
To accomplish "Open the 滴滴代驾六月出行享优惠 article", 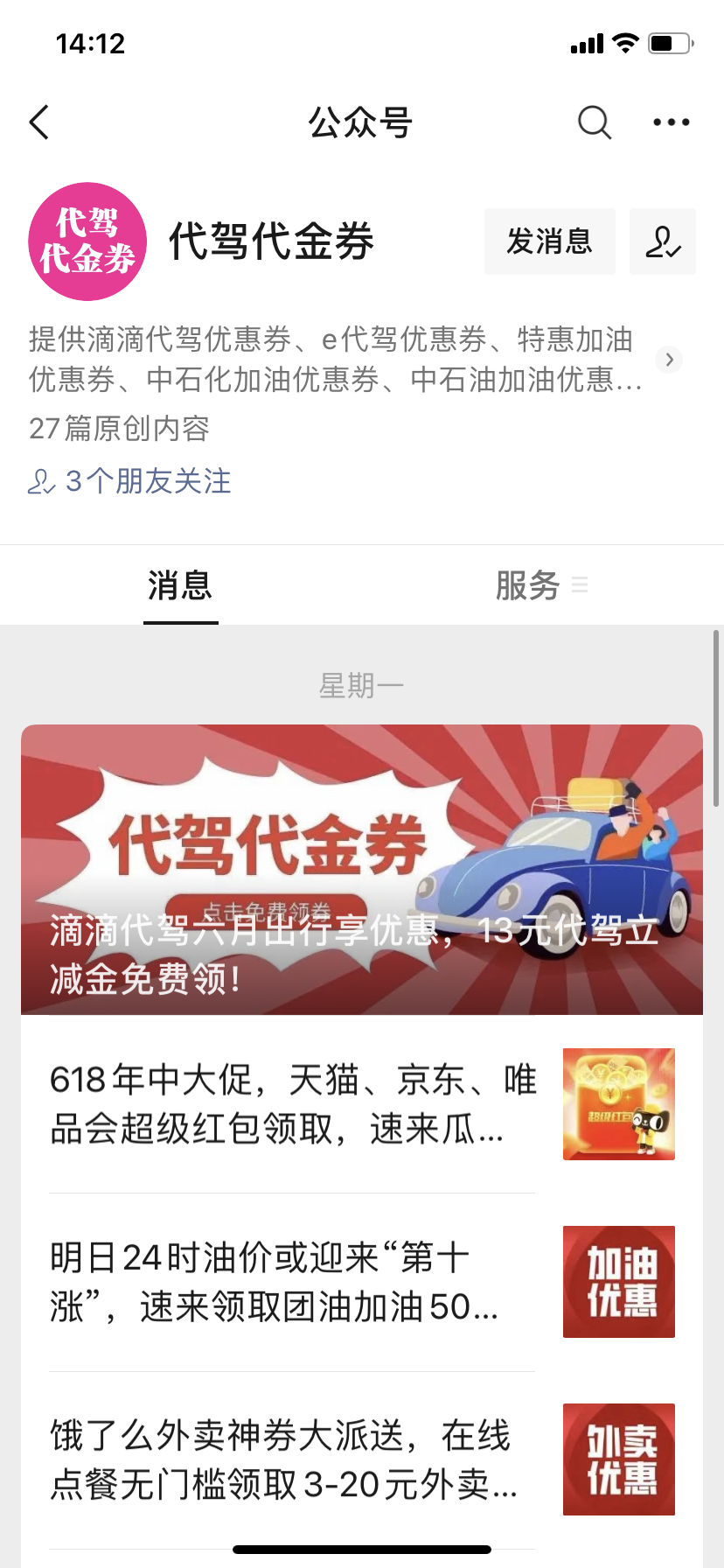I will pyautogui.click(x=362, y=870).
